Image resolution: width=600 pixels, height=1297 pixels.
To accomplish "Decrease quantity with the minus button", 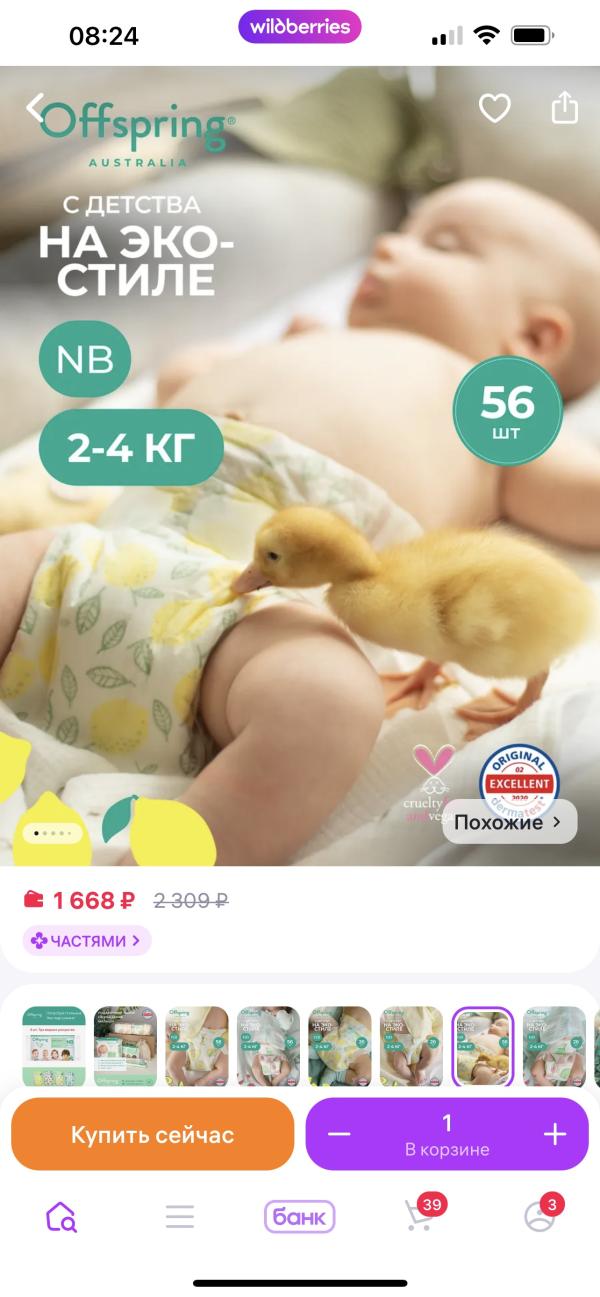I will point(339,1134).
